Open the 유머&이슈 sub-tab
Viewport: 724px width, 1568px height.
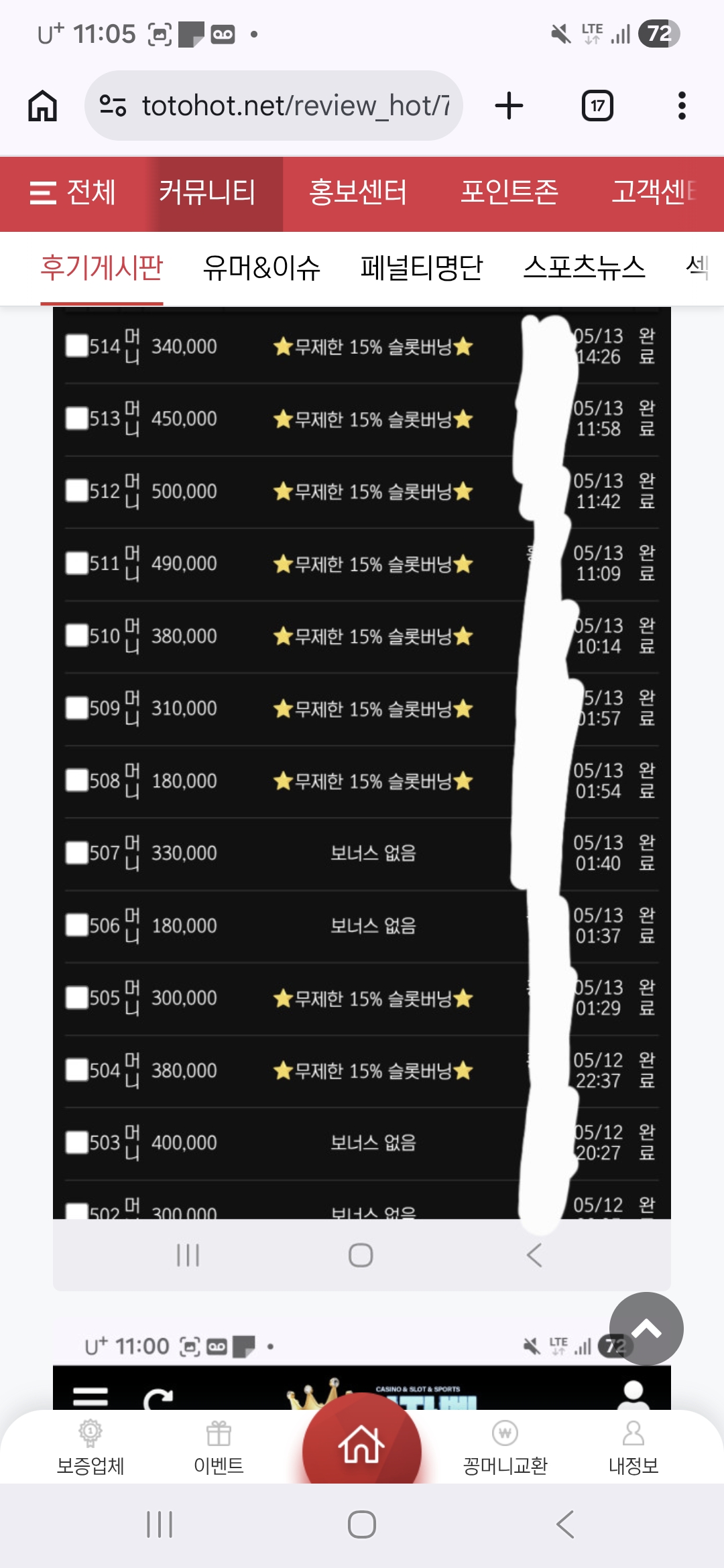[x=261, y=268]
